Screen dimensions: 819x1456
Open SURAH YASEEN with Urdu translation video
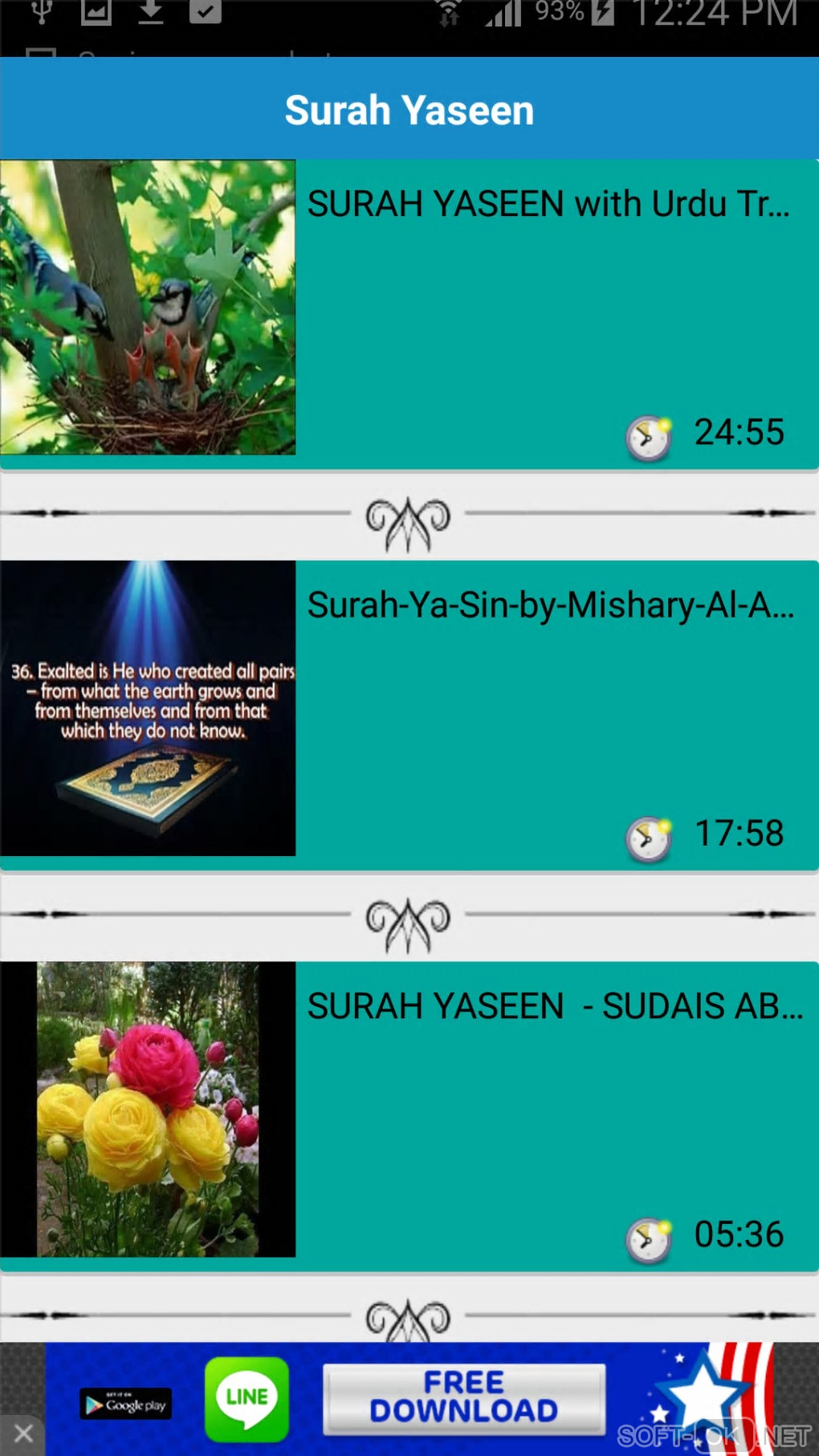tap(548, 204)
